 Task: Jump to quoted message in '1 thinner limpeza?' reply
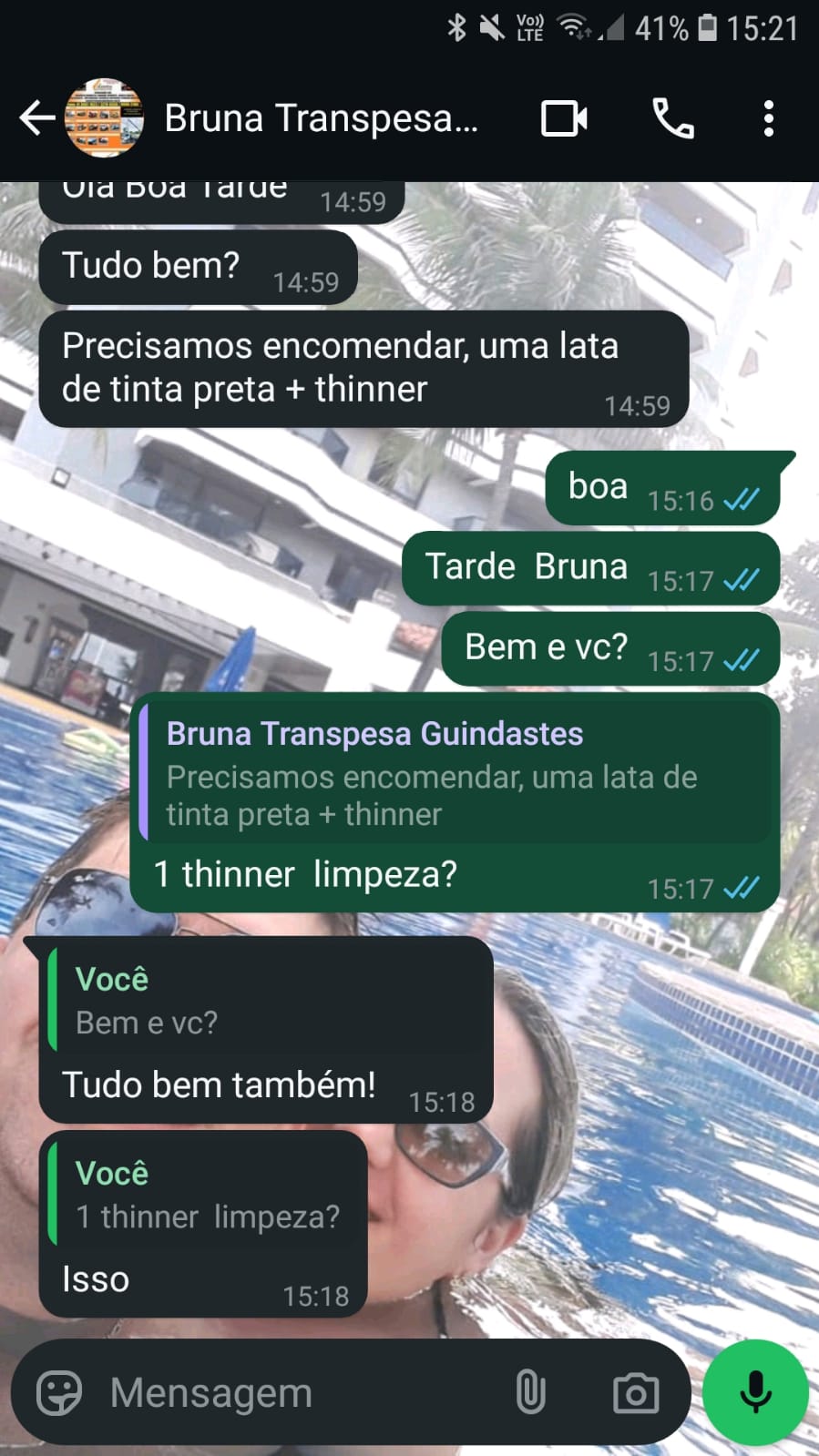pos(454,774)
